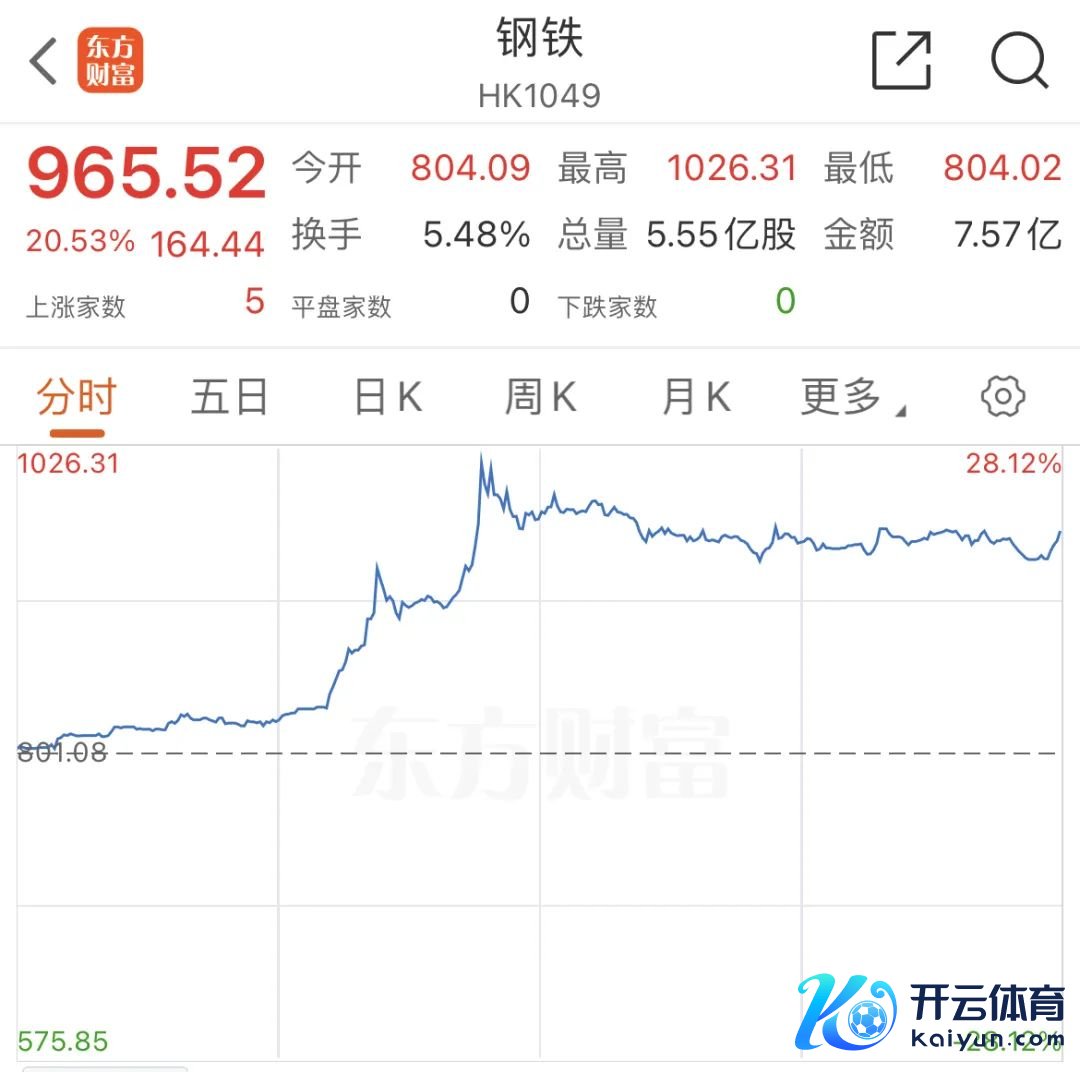1080x1072 pixels.
Task: Switch to the 五日 chart tab
Action: [x=230, y=397]
